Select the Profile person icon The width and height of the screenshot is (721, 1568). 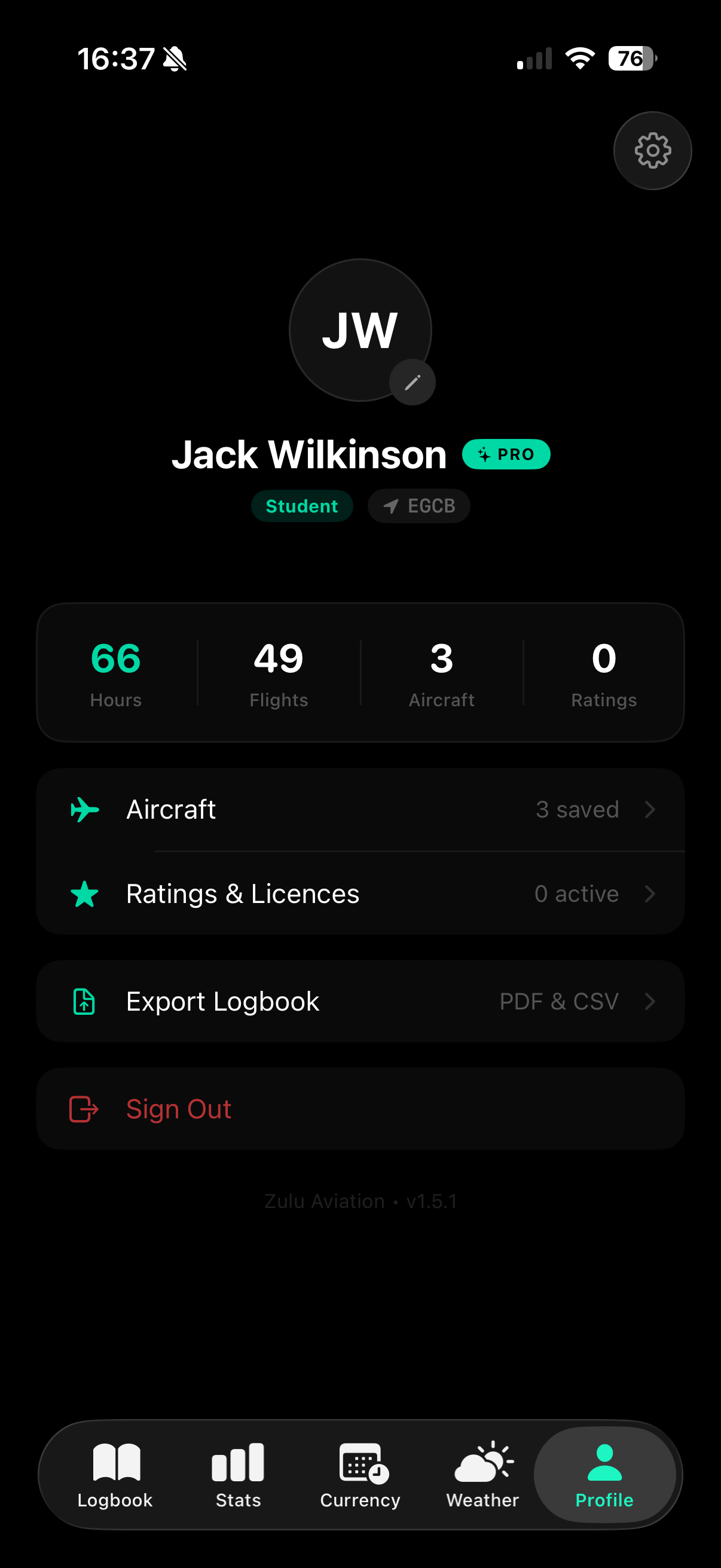[604, 1463]
